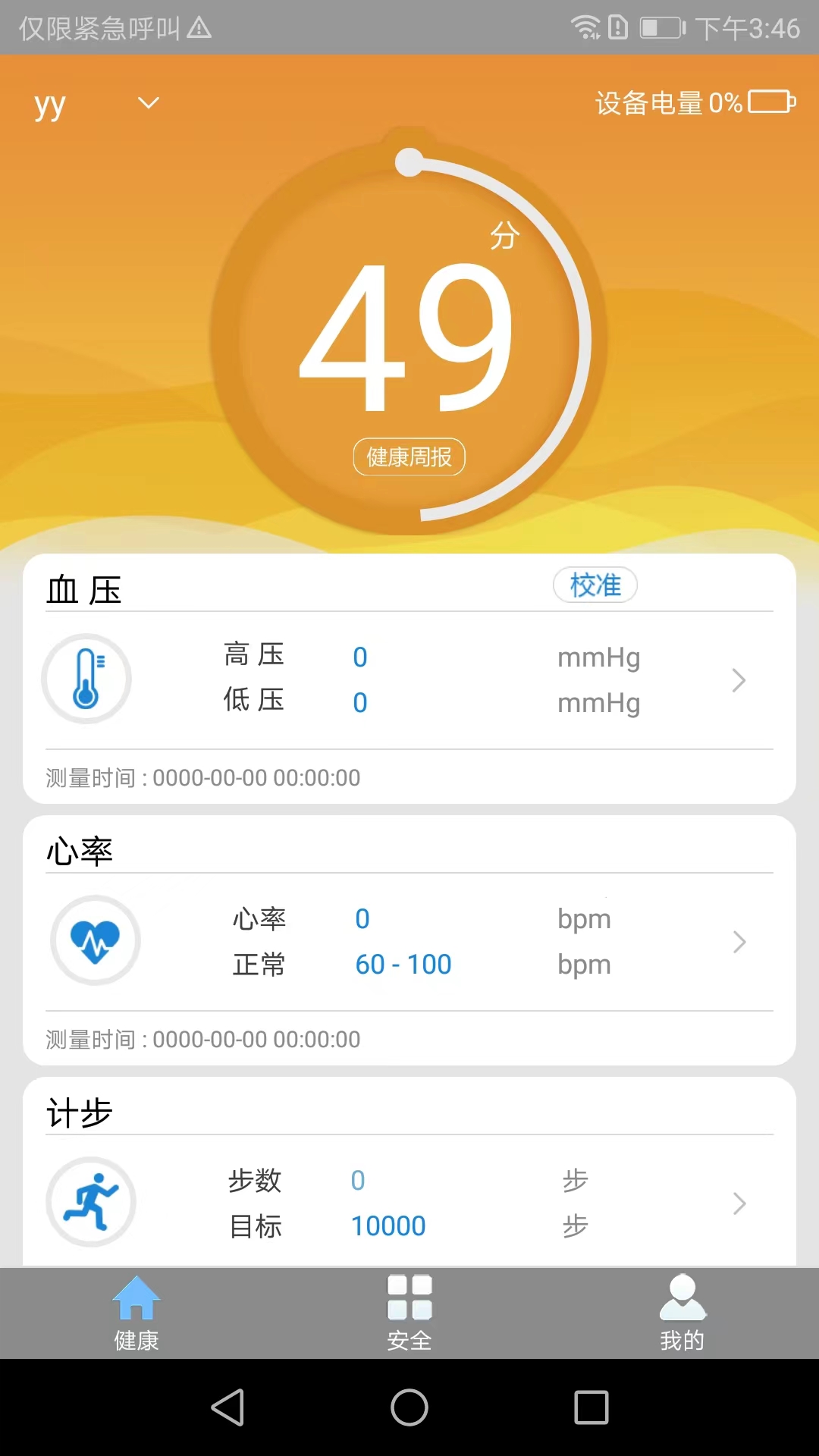Open the 计步 step count details
Viewport: 819px width, 1456px height.
(x=739, y=1203)
